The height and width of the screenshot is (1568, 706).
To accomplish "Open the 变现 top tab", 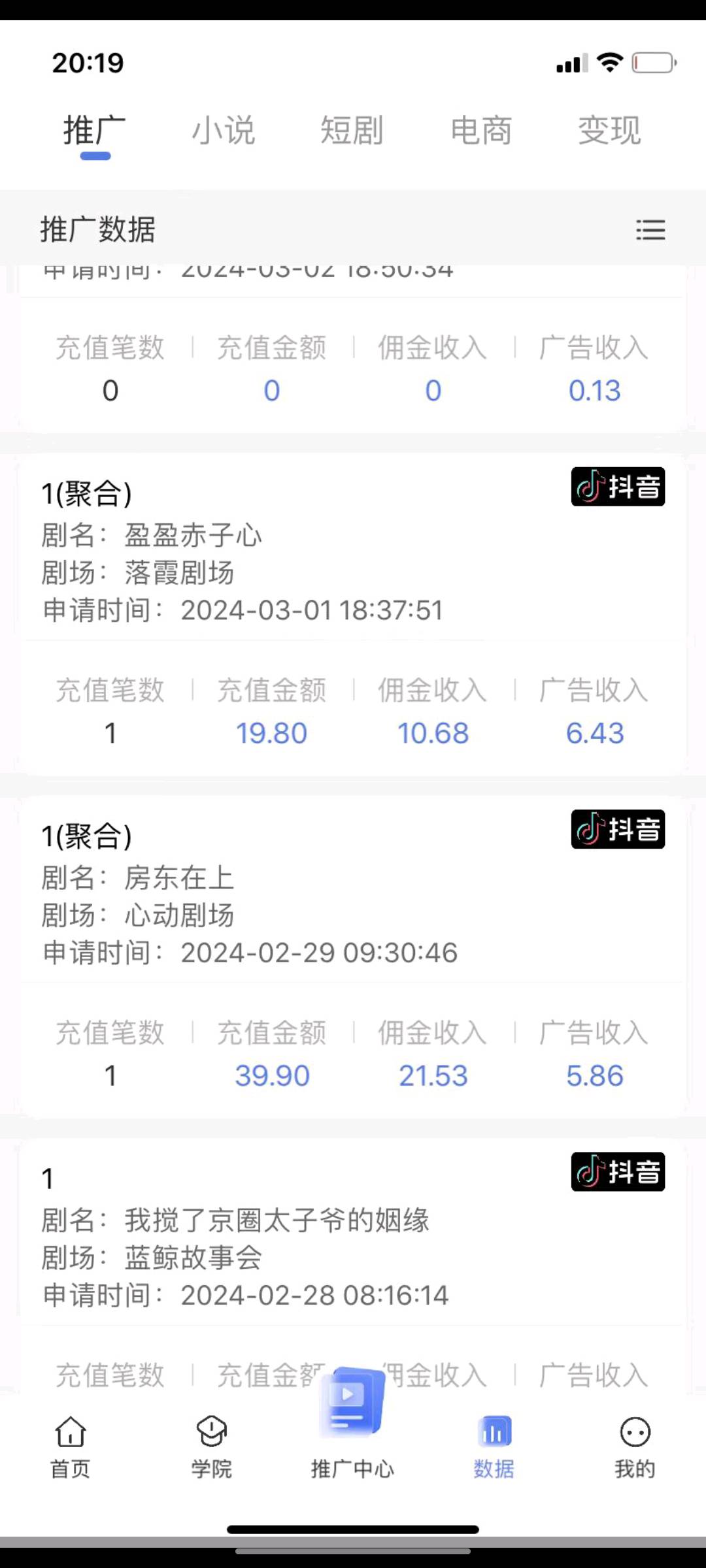I will [609, 130].
